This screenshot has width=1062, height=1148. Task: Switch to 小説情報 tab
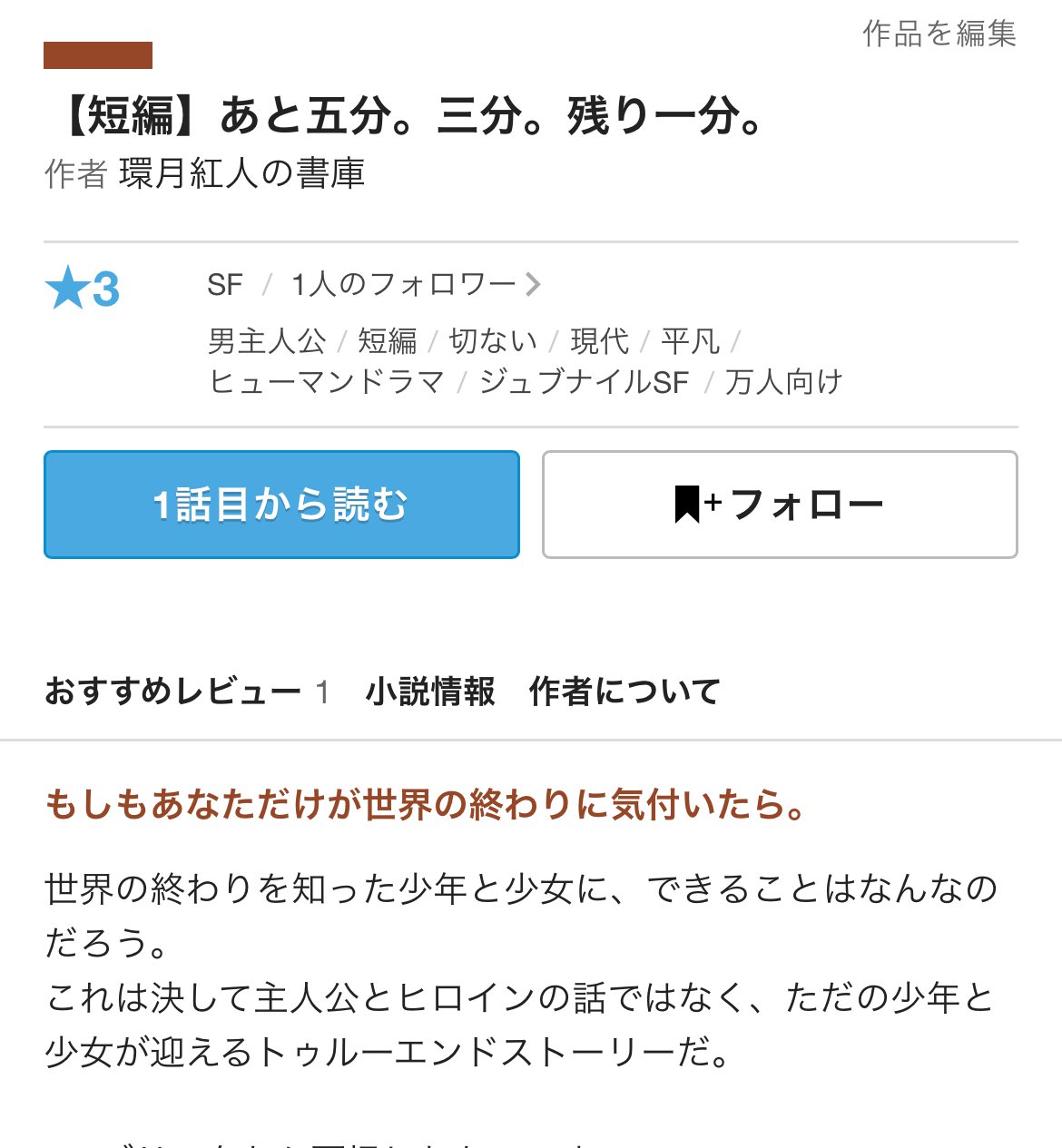click(x=430, y=692)
